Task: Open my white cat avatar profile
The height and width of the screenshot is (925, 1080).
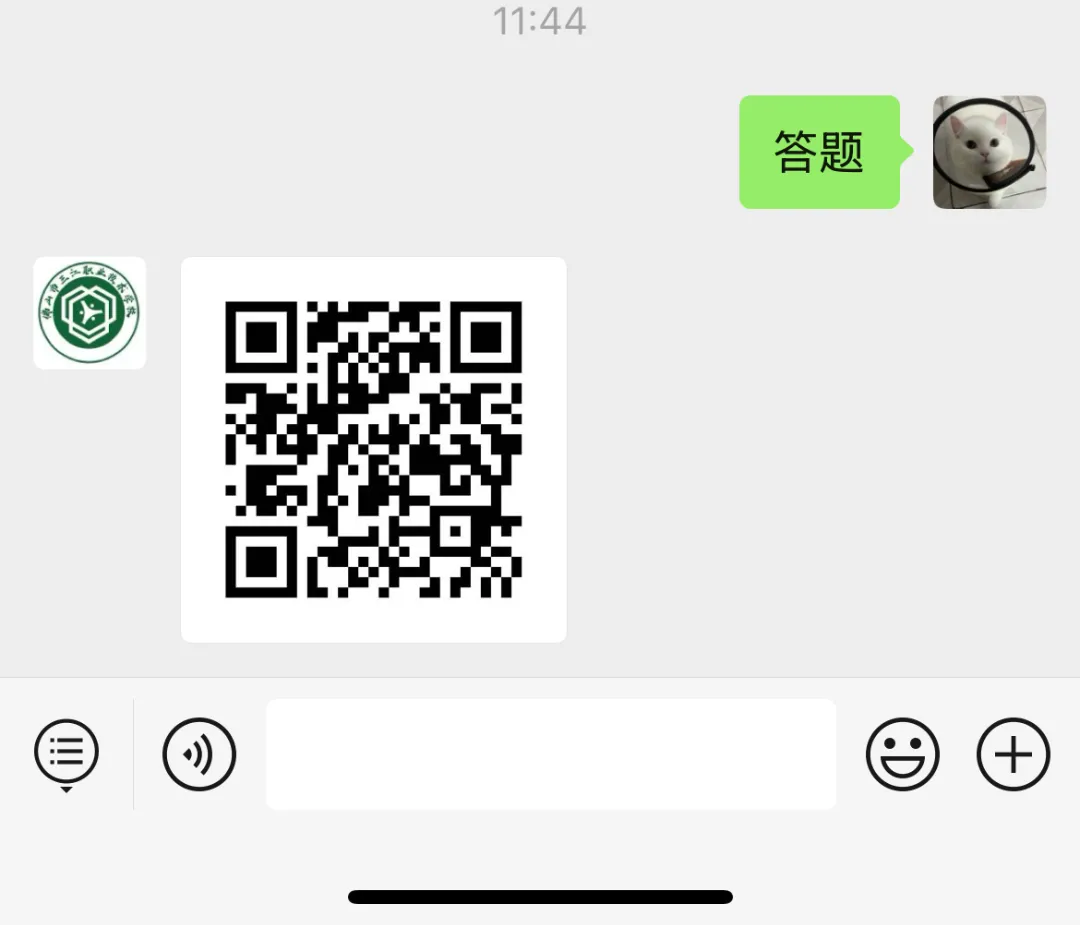Action: [988, 152]
